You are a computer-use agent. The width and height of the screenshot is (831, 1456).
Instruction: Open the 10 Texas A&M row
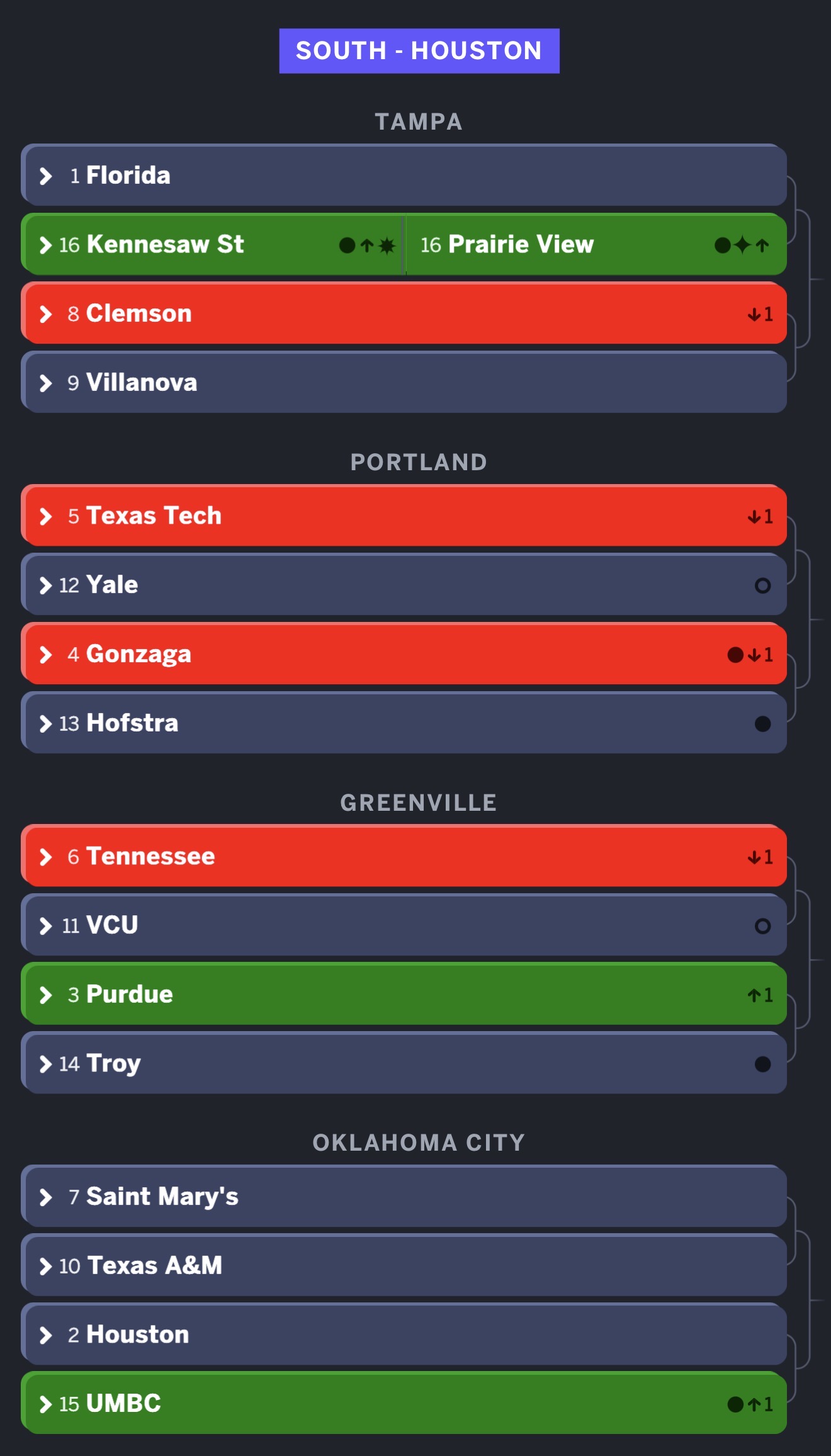[x=45, y=1266]
